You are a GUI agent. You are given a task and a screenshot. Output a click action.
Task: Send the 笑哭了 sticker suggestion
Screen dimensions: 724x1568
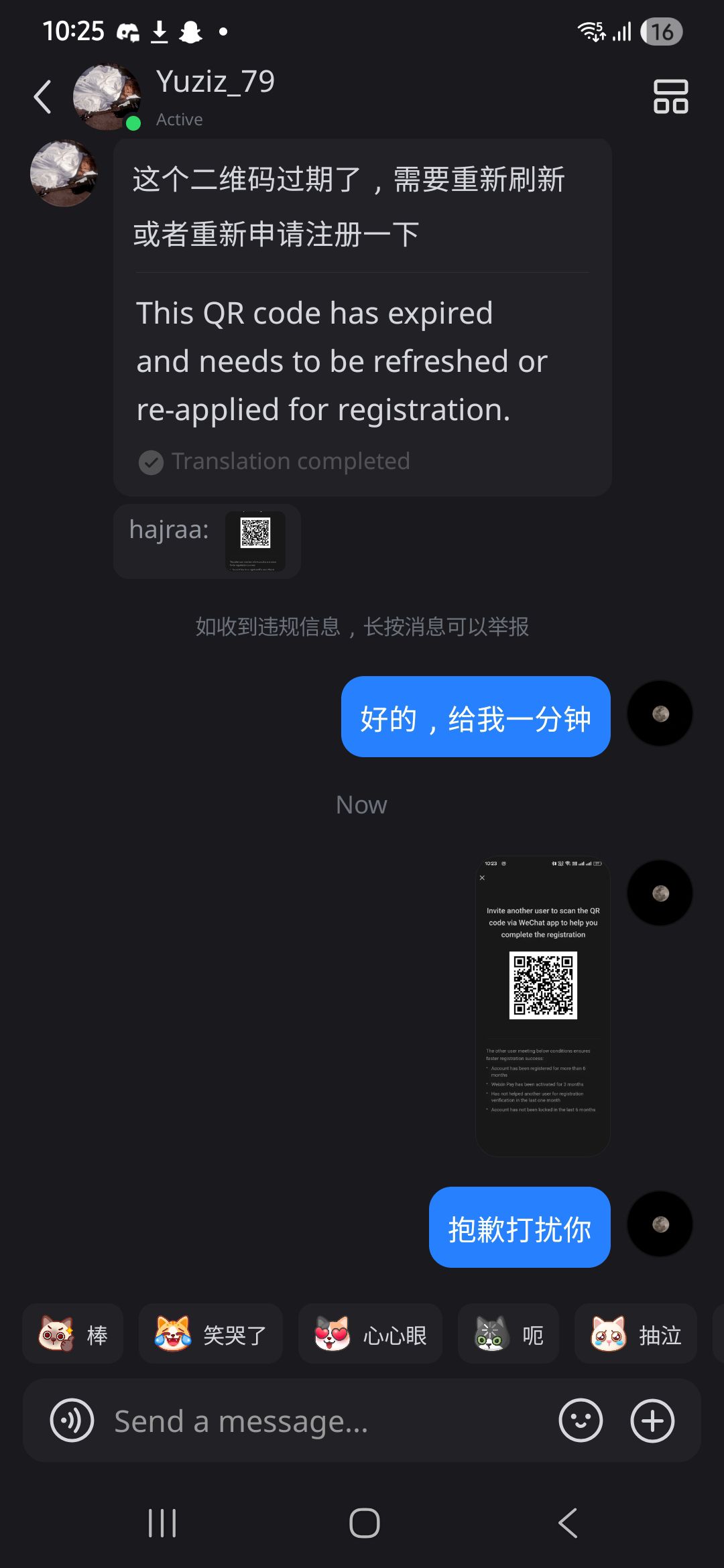[210, 1334]
